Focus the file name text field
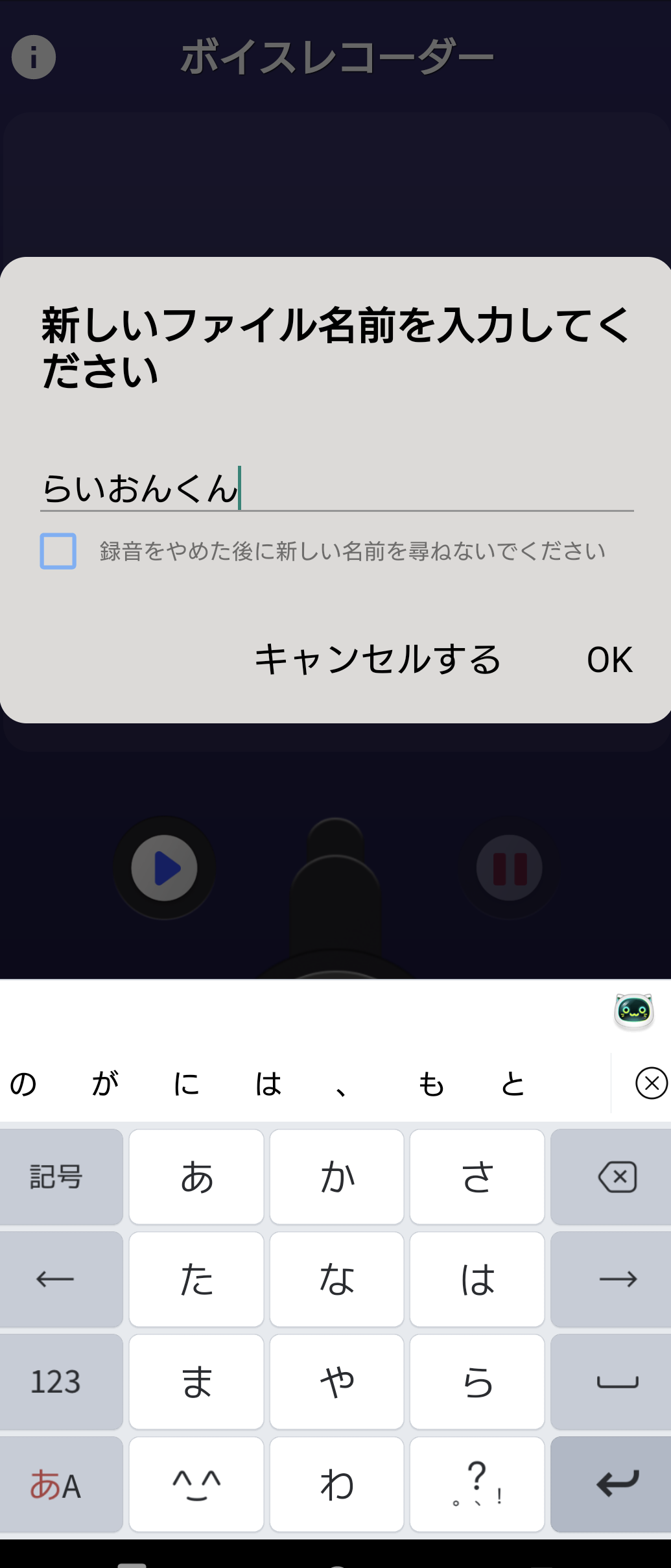Screen dimensions: 671x1568 (336, 489)
